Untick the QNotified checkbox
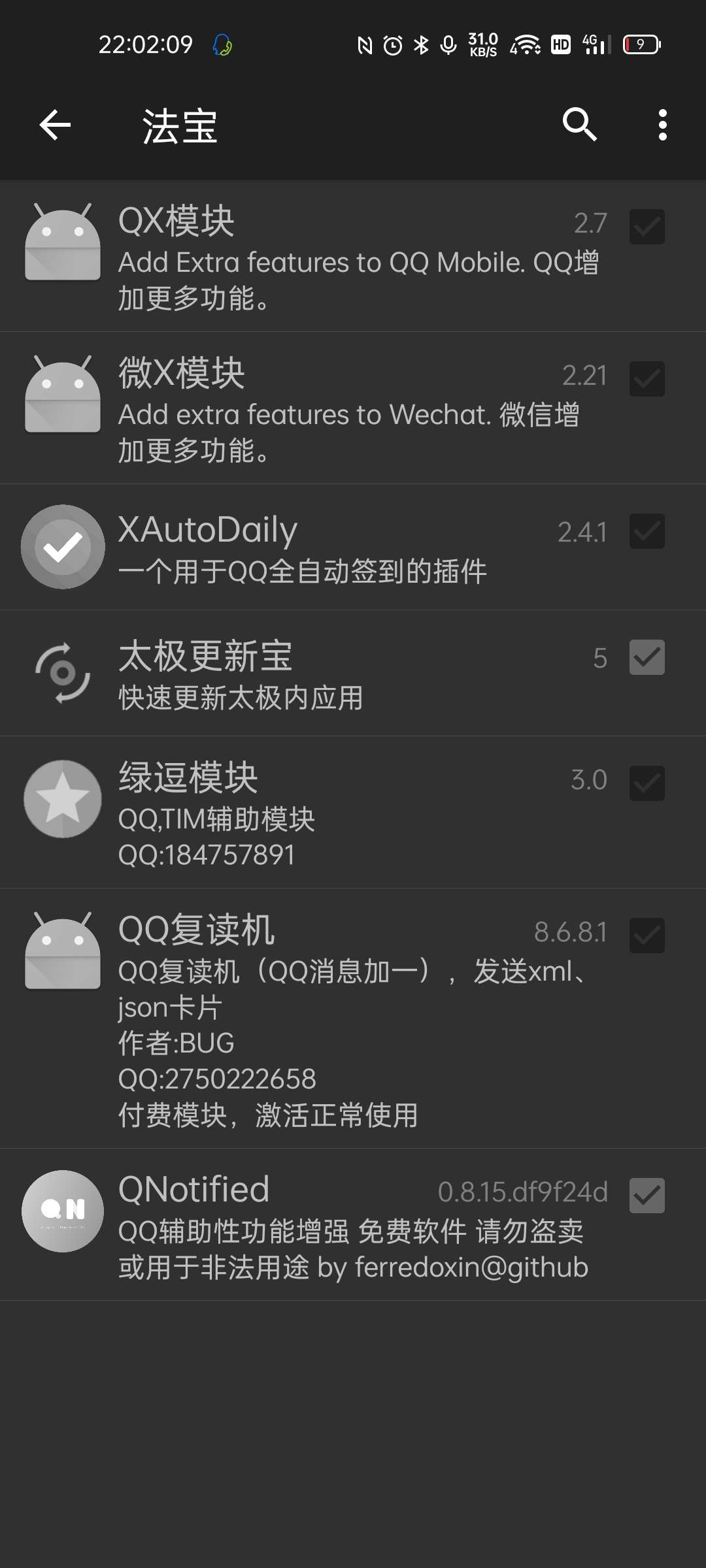The image size is (706, 1568). pyautogui.click(x=646, y=1194)
